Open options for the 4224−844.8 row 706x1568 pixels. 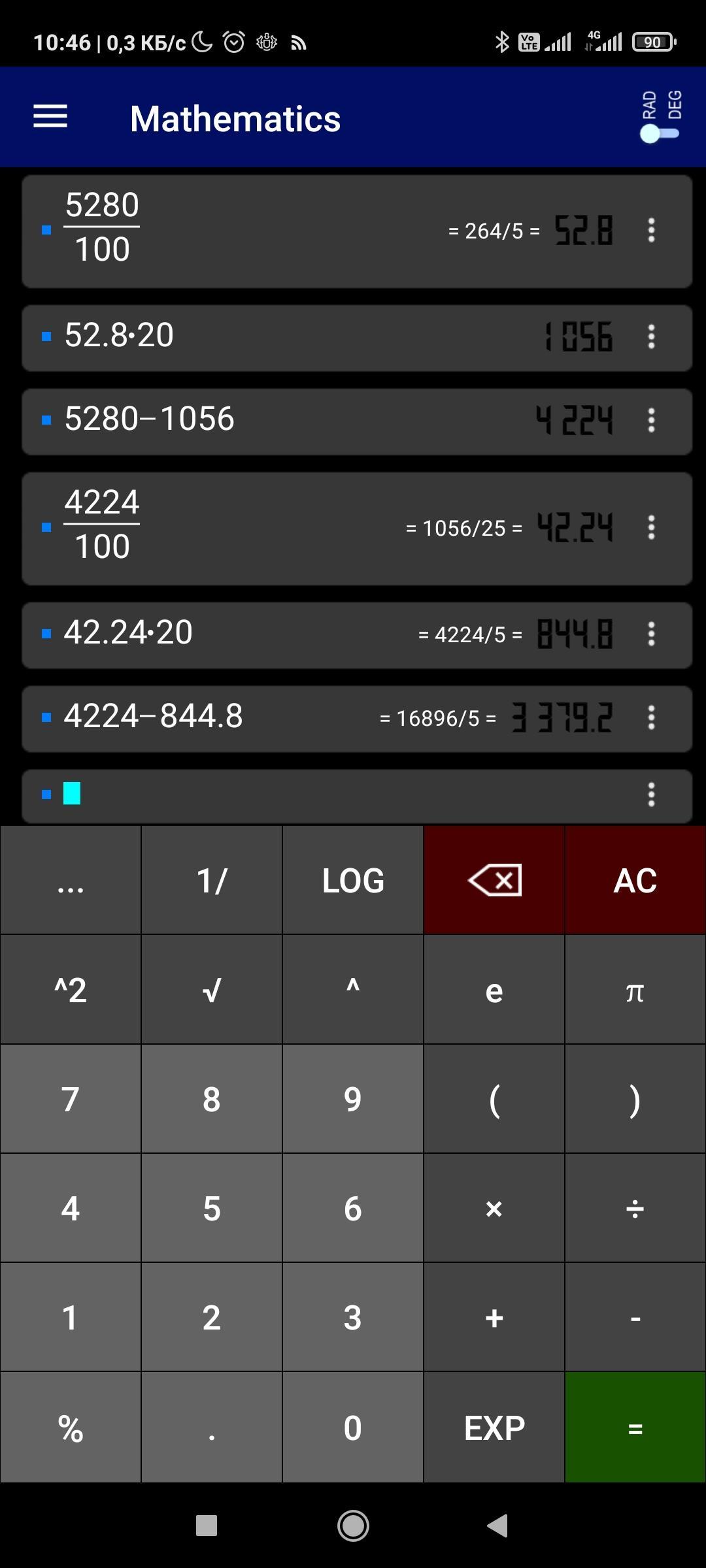pos(651,718)
